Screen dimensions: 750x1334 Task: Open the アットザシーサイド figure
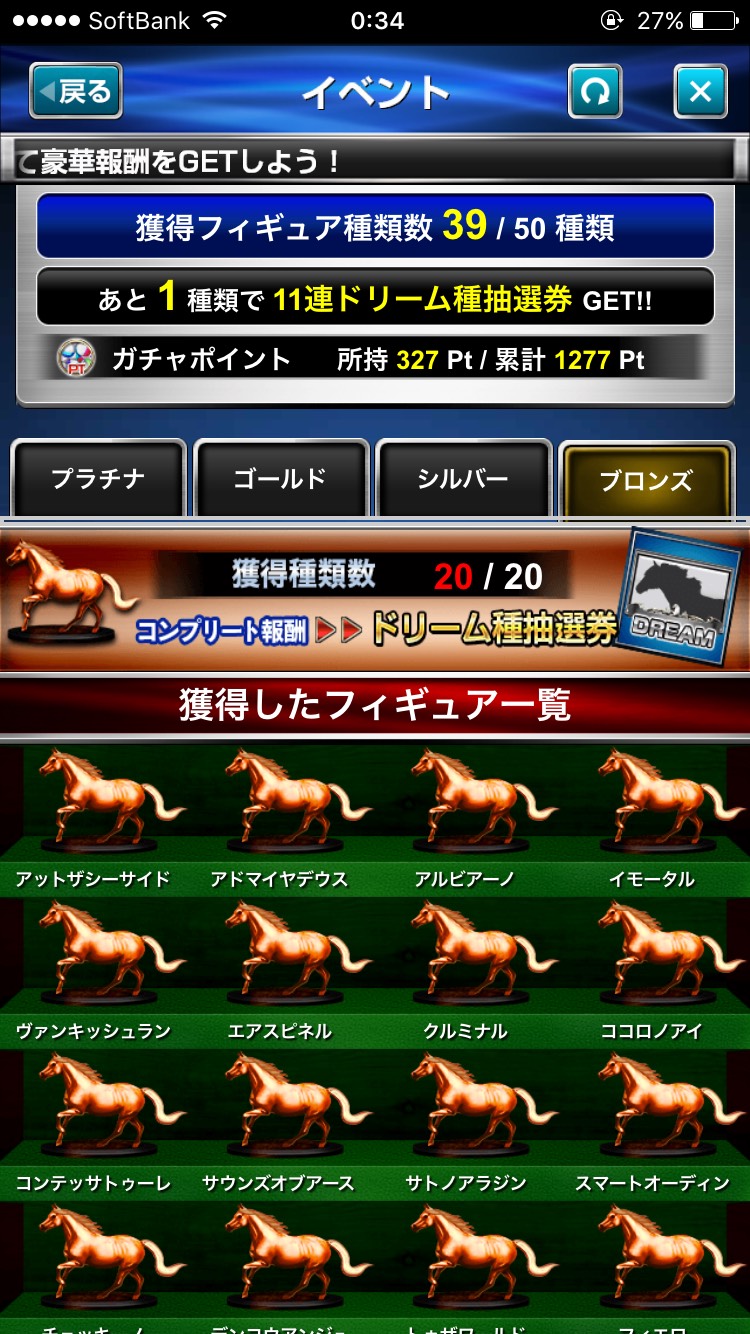coord(93,820)
